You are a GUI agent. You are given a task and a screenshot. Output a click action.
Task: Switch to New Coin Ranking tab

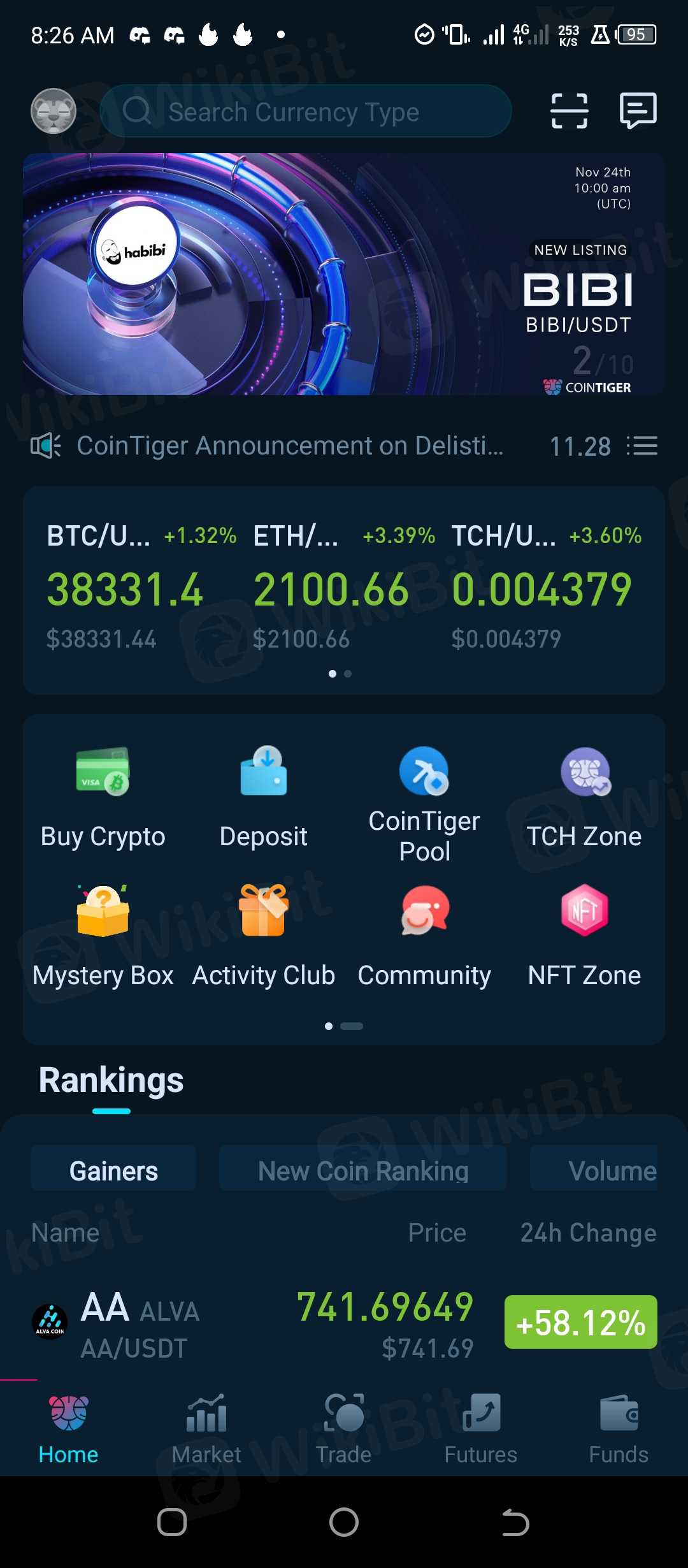363,1170
